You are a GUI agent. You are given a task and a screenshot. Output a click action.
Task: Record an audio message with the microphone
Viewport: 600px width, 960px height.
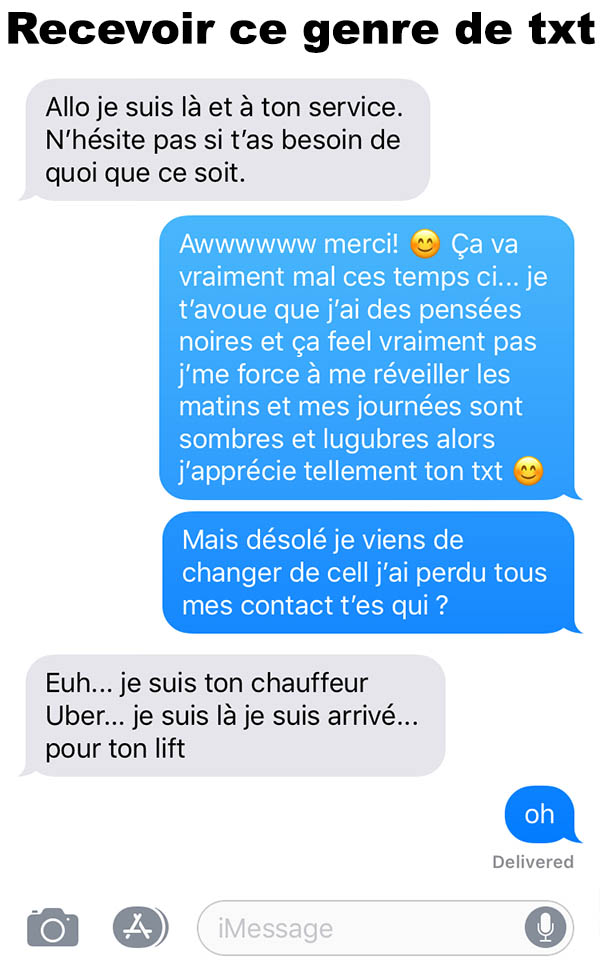[x=545, y=927]
